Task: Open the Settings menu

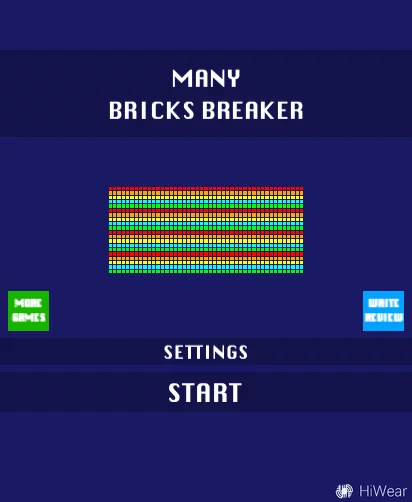Action: pyautogui.click(x=206, y=352)
